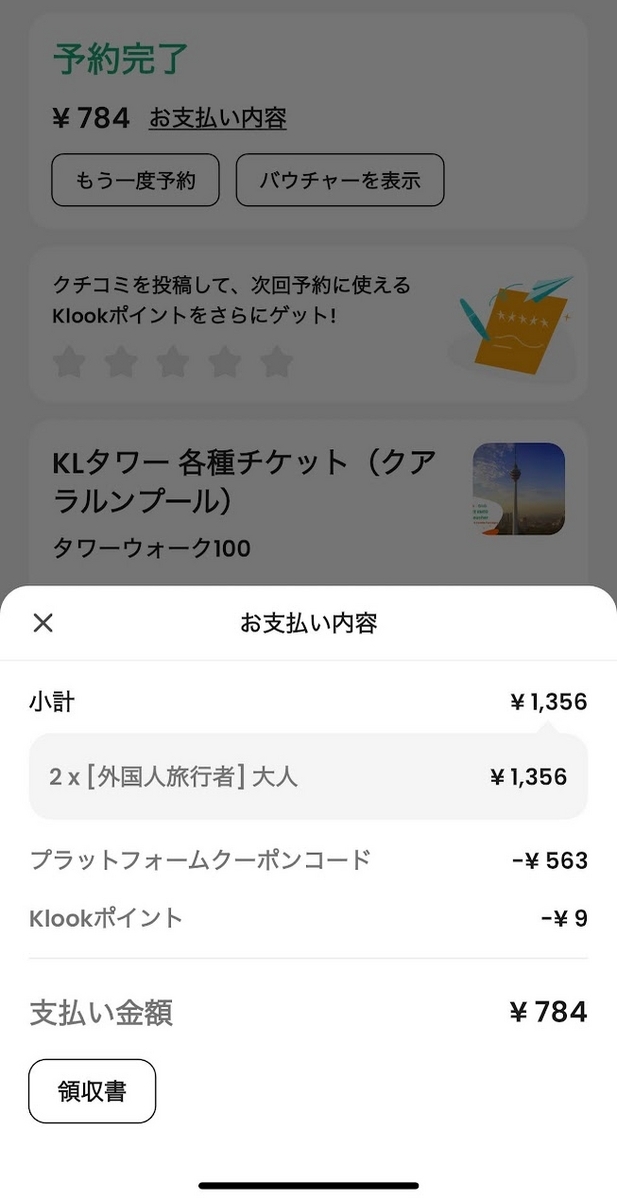The height and width of the screenshot is (1200, 617).
Task: Open the 領収書 receipt button
Action: point(92,1091)
